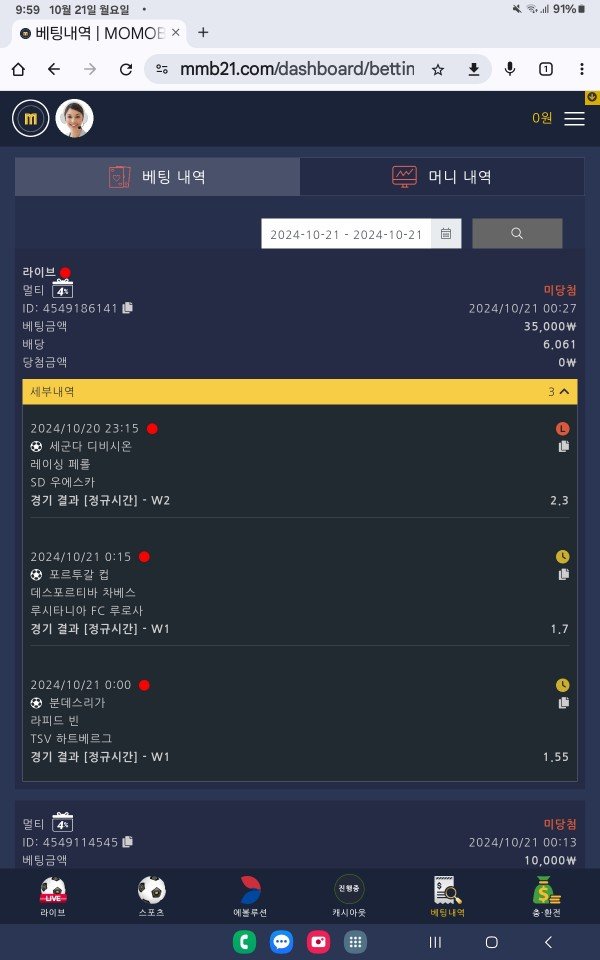Reload the page in browser
This screenshot has height=960, width=600.
point(126,69)
